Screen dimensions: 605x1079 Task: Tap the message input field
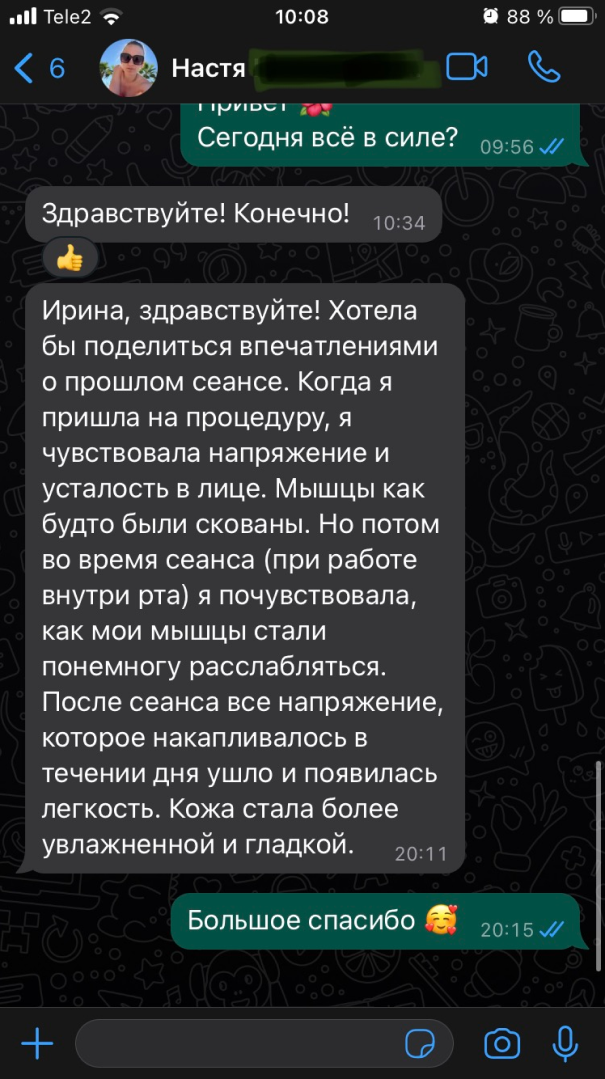[x=240, y=1045]
